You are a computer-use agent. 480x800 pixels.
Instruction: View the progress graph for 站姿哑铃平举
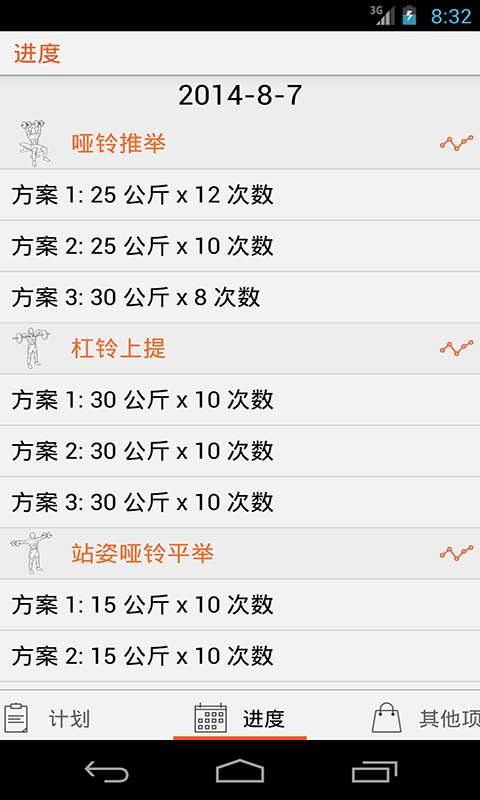(x=456, y=553)
